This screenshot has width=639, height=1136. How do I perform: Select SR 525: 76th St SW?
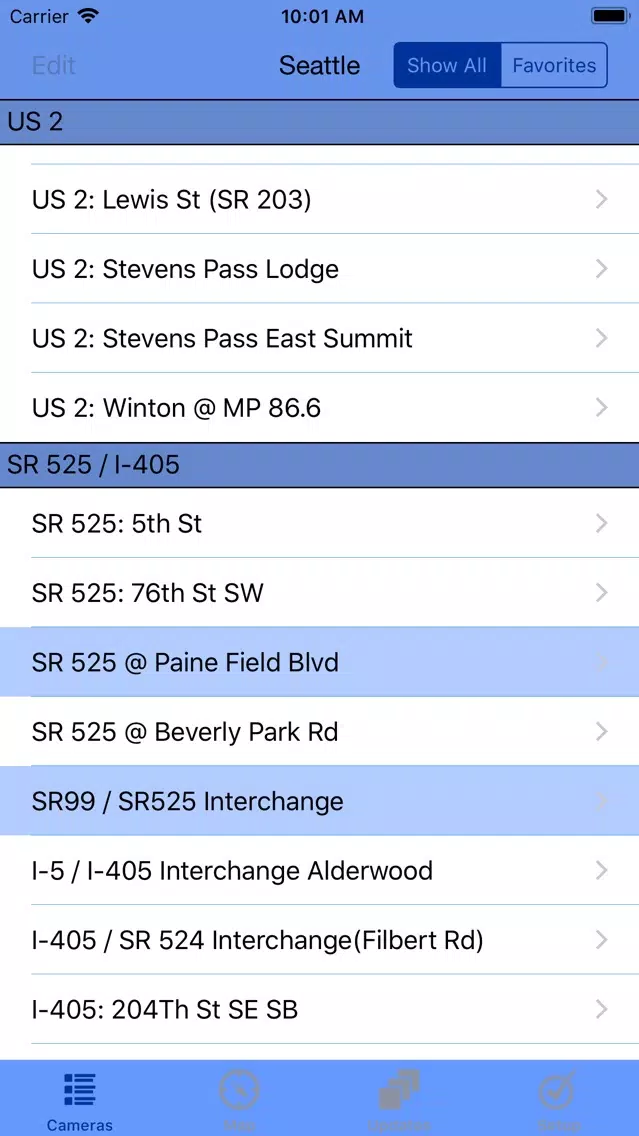click(x=320, y=593)
